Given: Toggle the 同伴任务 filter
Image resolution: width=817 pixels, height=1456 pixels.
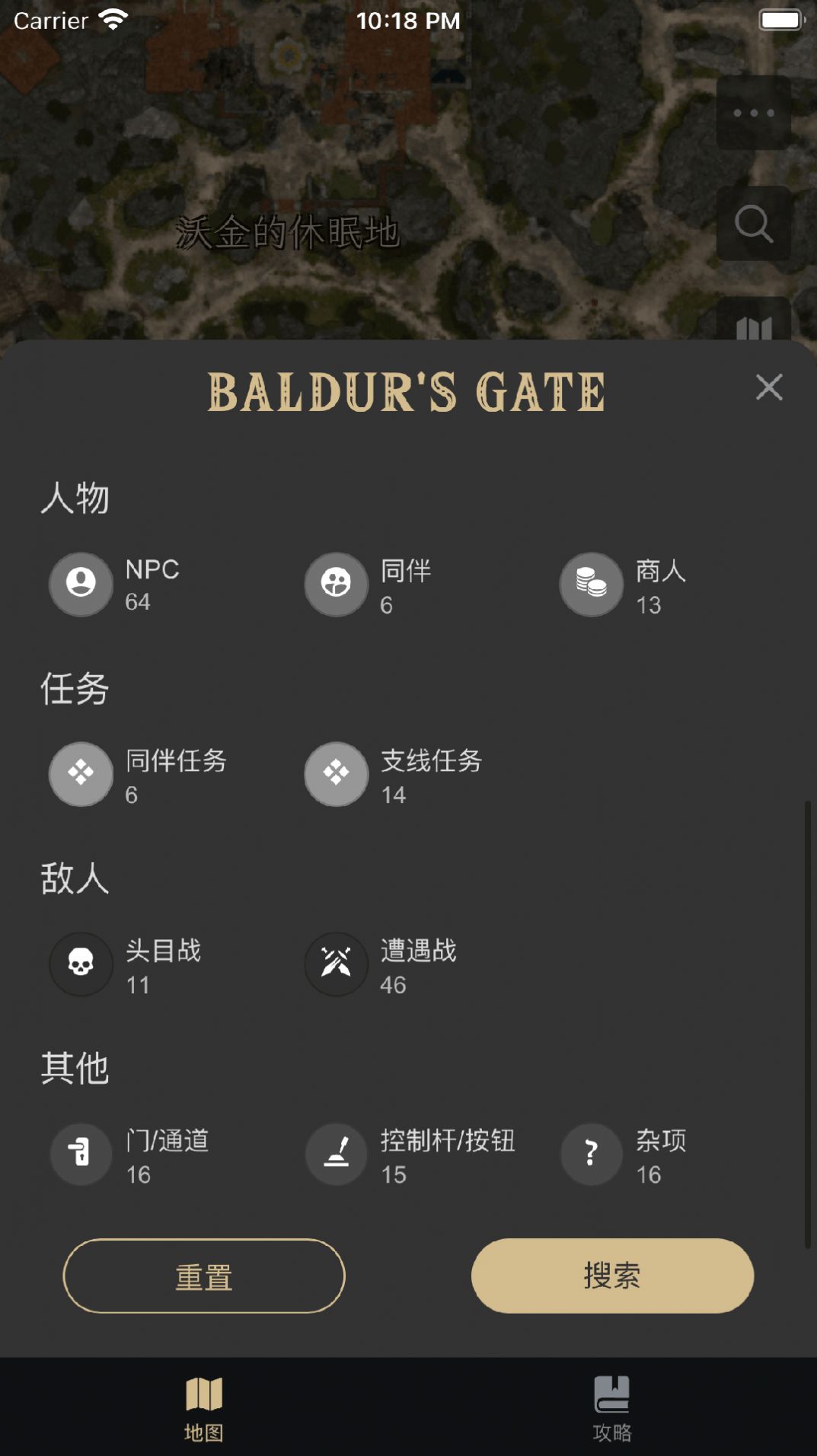Looking at the screenshot, I should click(x=81, y=774).
